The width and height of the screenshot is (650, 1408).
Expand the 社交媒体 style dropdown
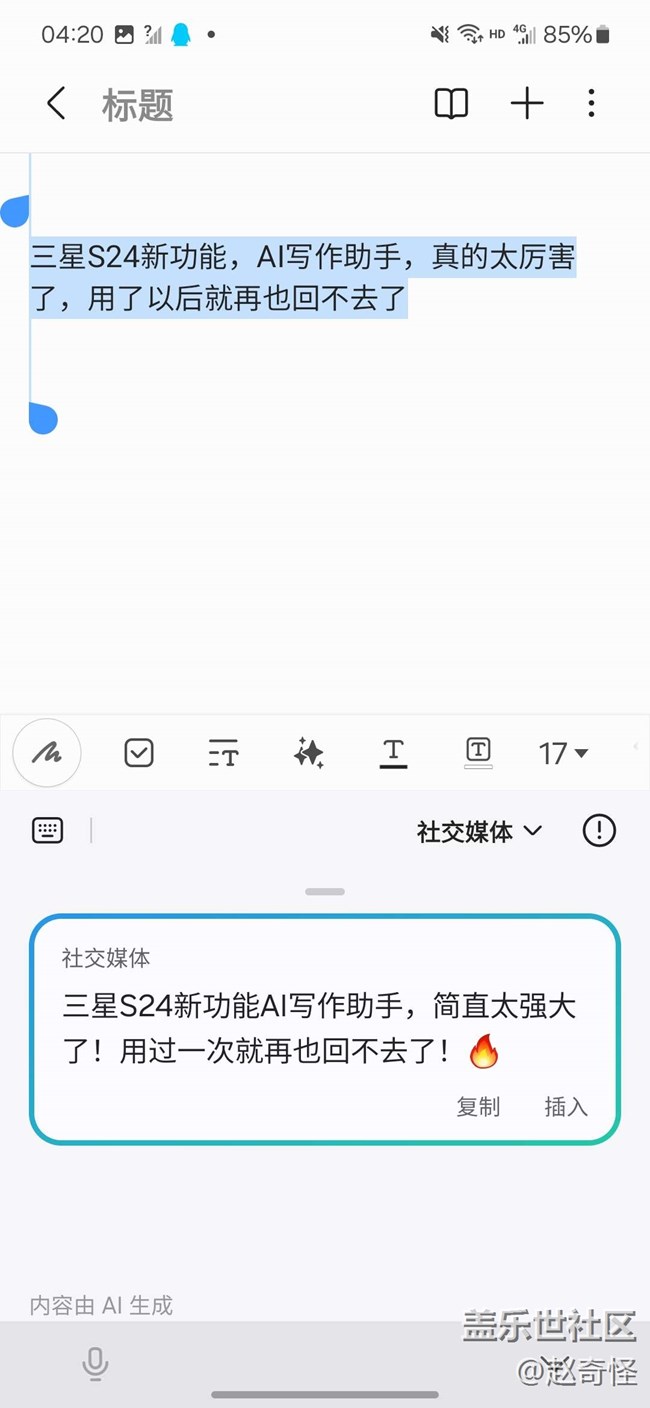tap(480, 831)
